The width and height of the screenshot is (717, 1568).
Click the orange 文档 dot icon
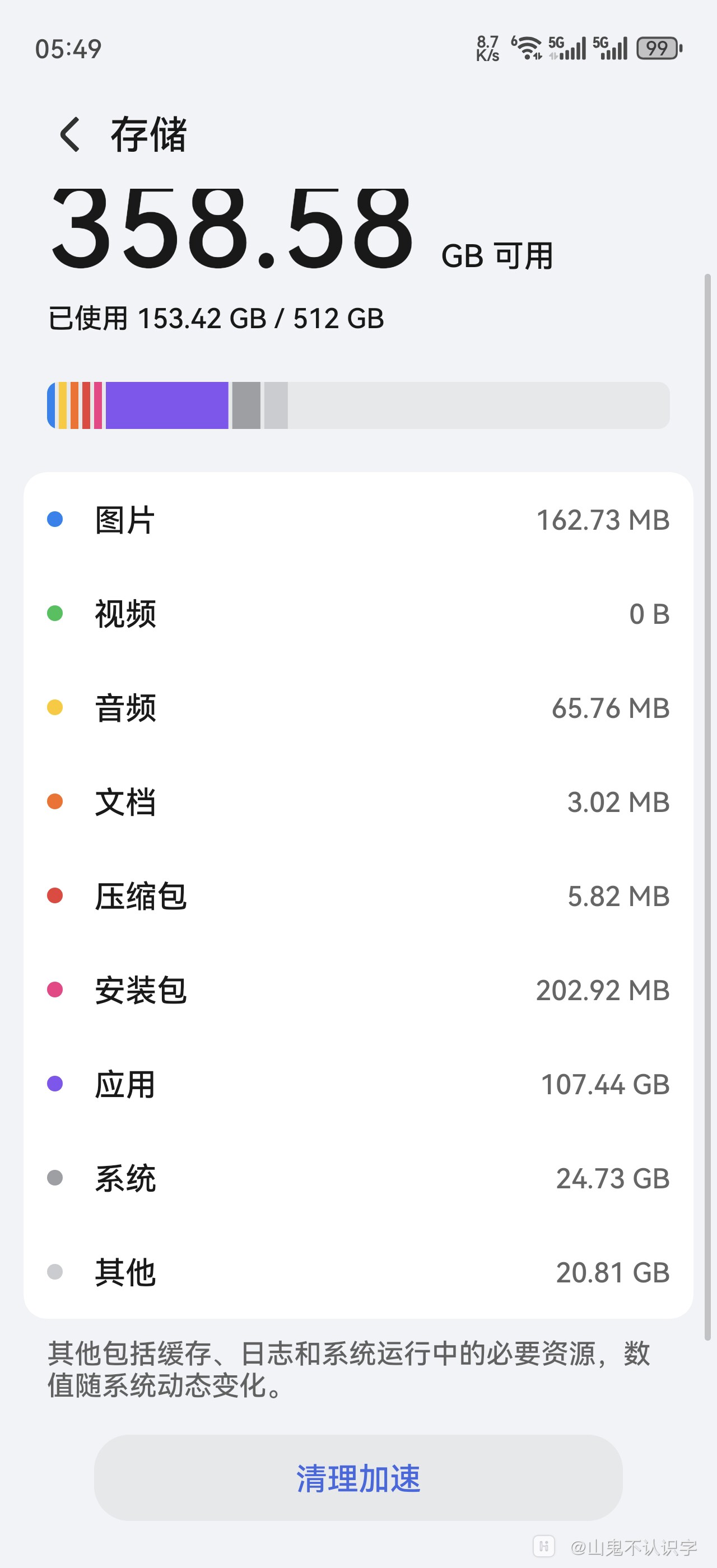pos(56,802)
